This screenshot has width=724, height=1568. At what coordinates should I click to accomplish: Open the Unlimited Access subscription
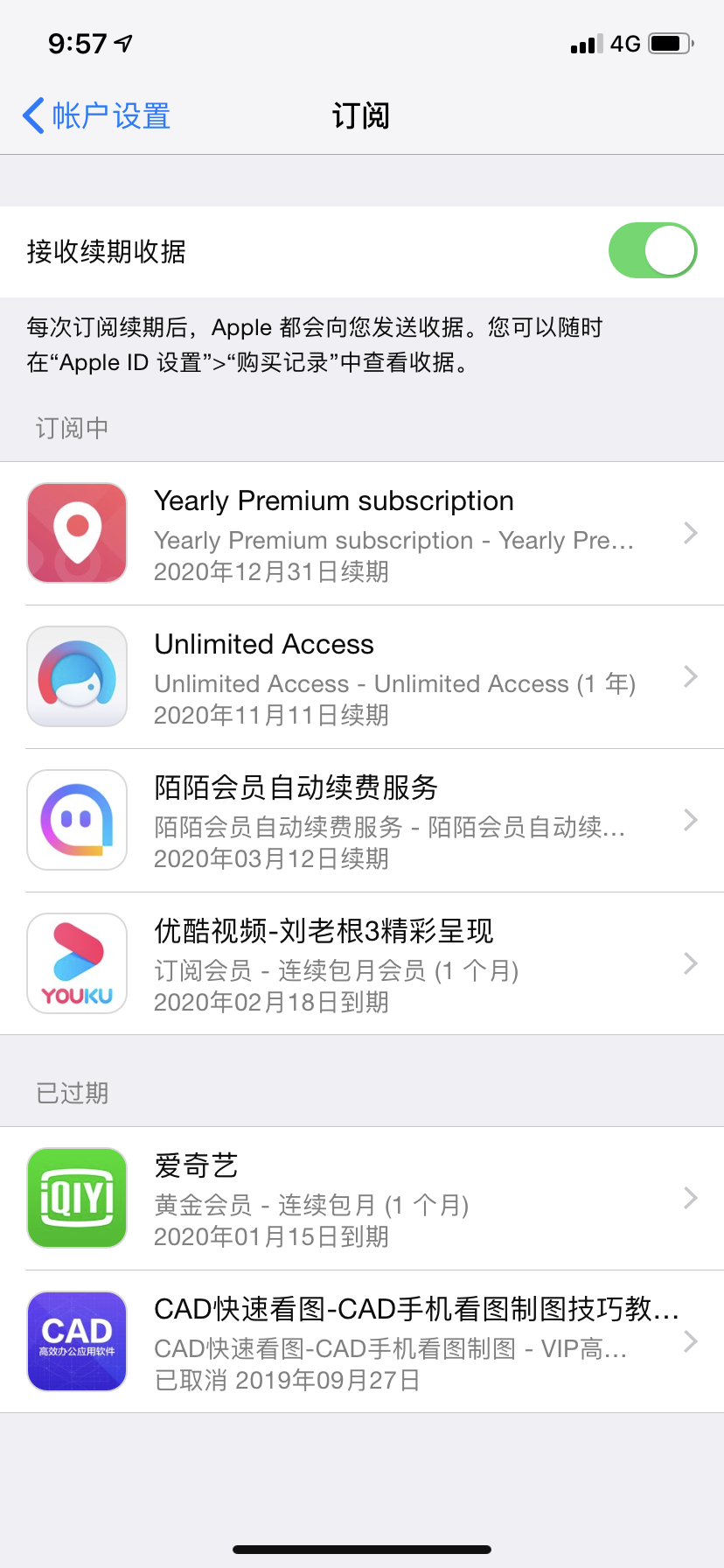coord(362,677)
